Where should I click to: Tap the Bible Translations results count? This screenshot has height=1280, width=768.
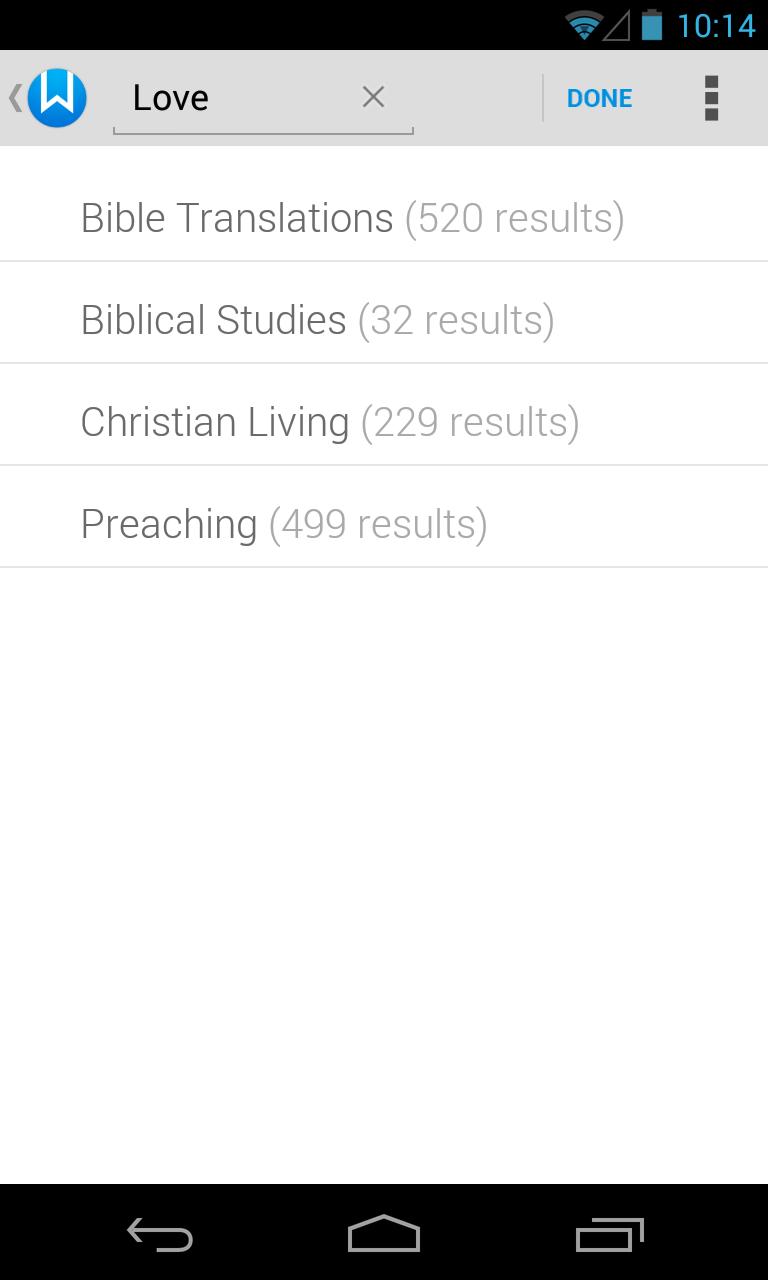tap(516, 217)
